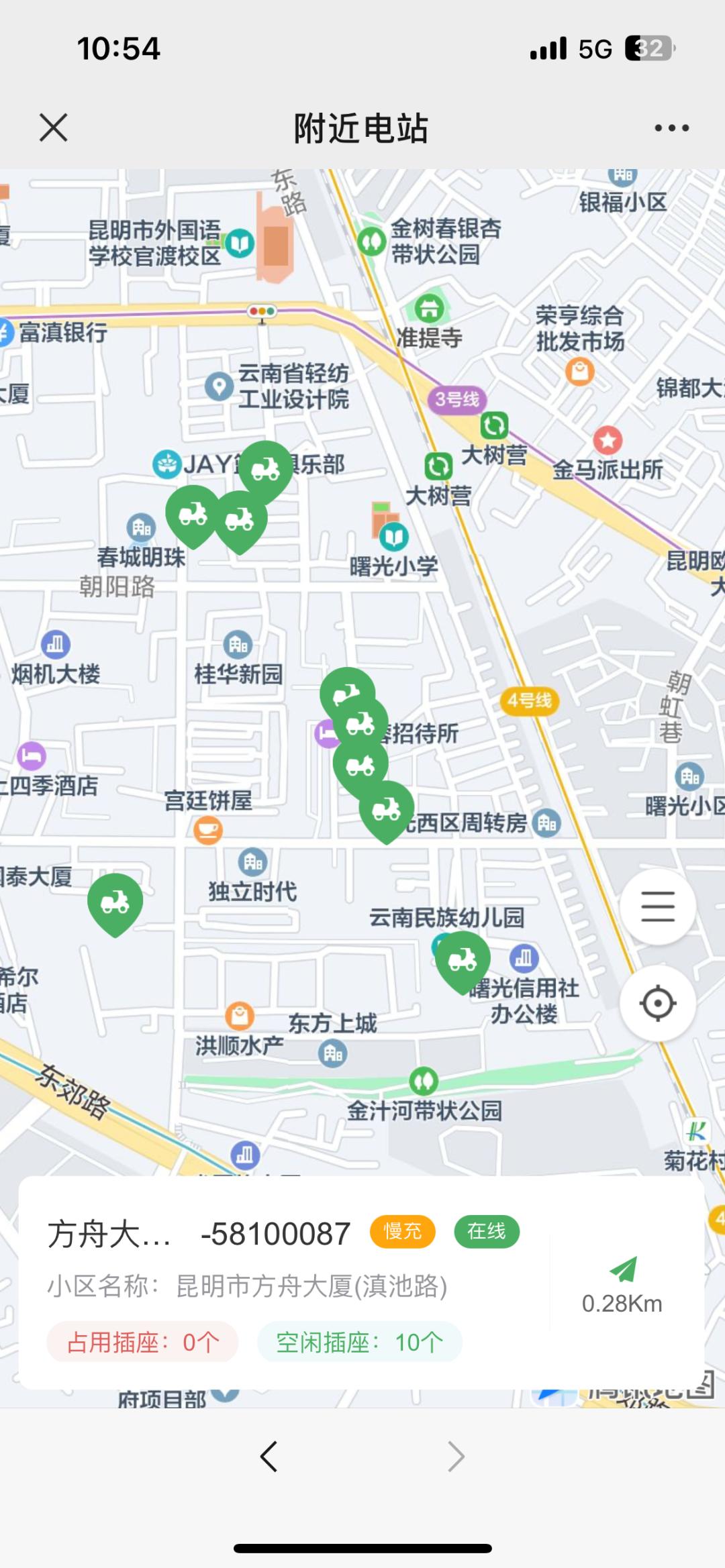Screen dimensions: 725x1568
Task: Go back with the bottom left arrow
Action: (269, 1457)
